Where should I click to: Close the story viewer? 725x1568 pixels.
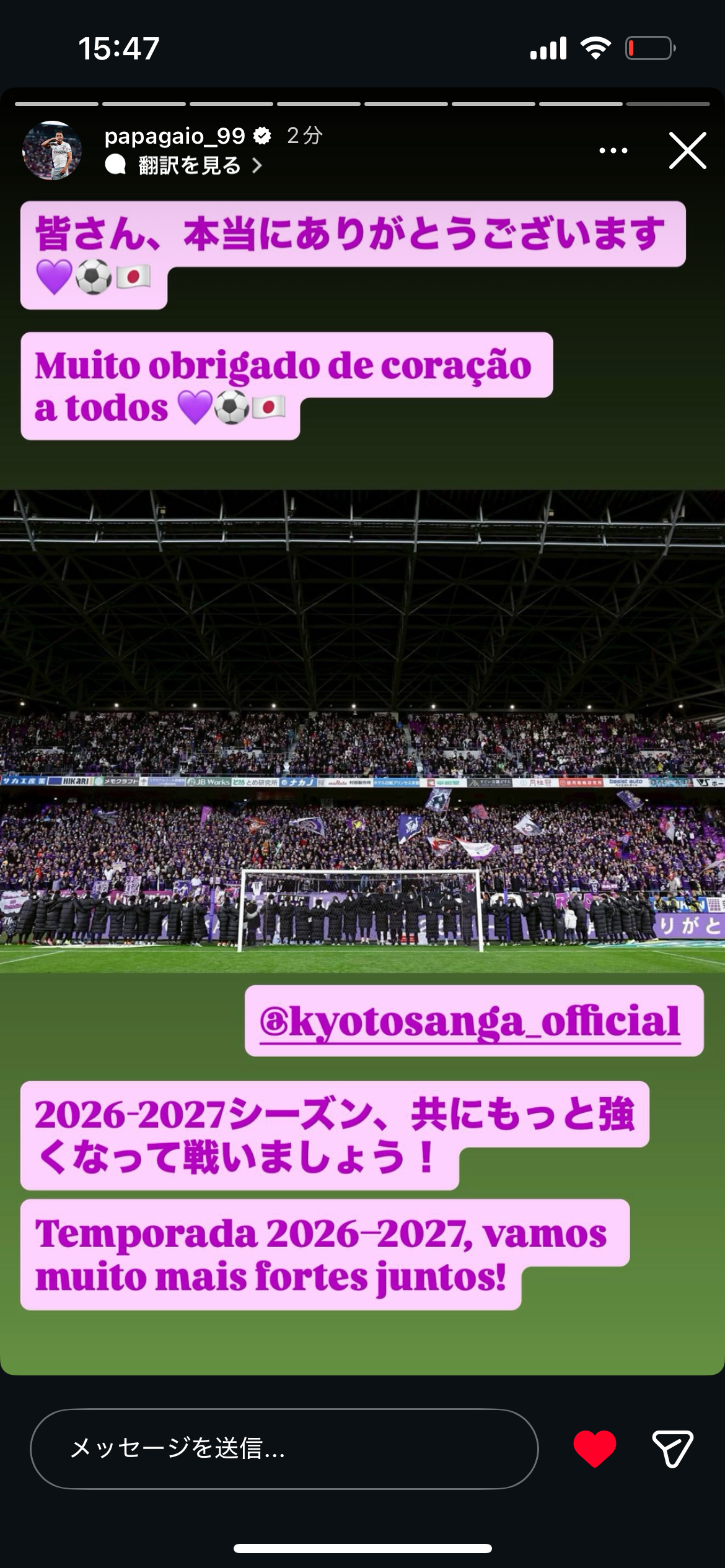pos(687,150)
